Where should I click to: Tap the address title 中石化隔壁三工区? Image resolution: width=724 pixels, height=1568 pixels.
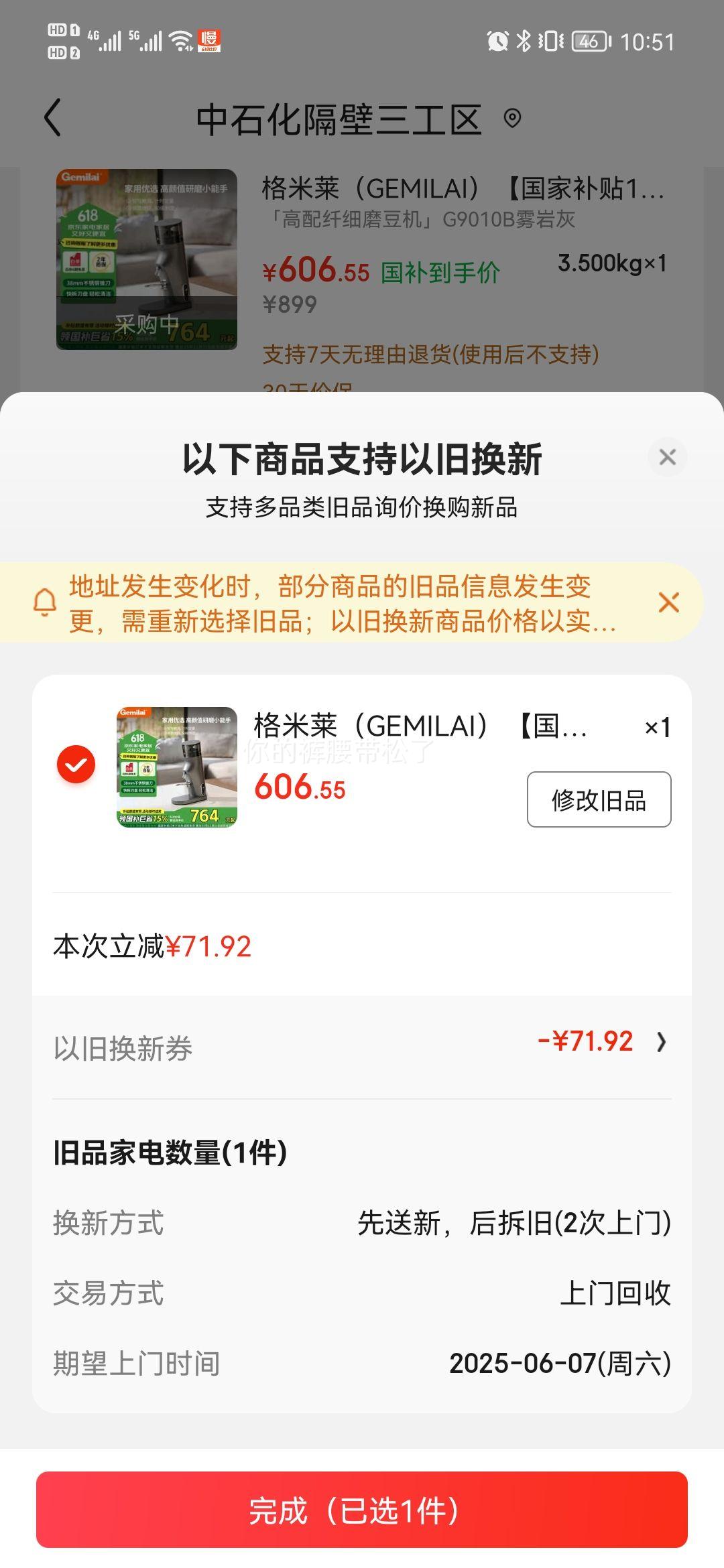tap(339, 118)
